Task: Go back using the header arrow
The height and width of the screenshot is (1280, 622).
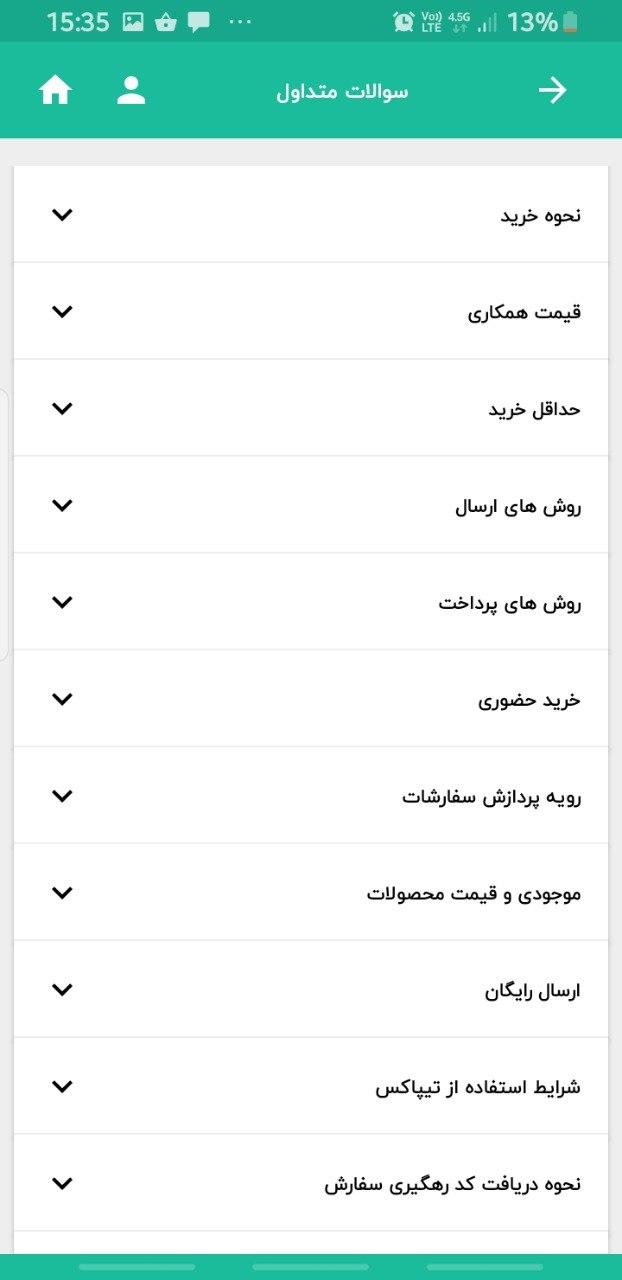Action: coord(552,91)
